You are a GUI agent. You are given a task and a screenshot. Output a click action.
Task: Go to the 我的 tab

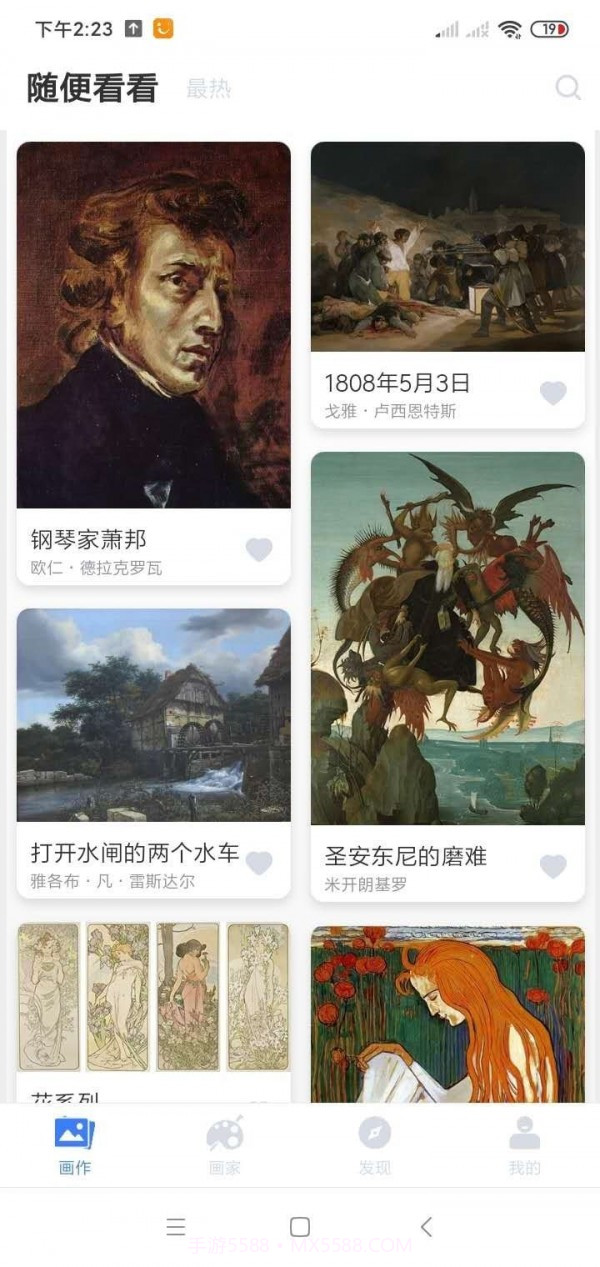click(x=524, y=1145)
